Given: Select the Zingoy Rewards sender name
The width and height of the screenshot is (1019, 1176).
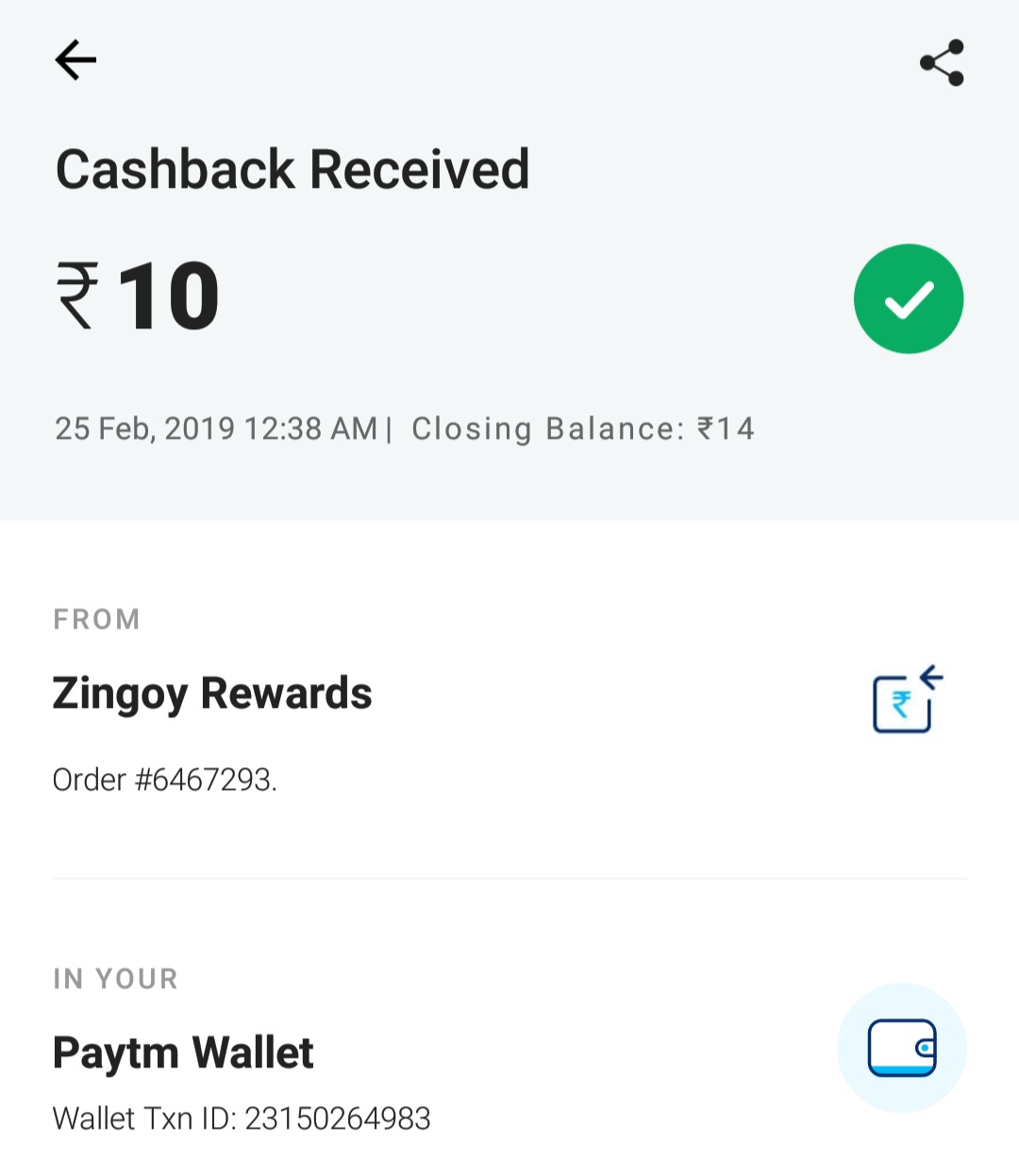Looking at the screenshot, I should coord(211,692).
